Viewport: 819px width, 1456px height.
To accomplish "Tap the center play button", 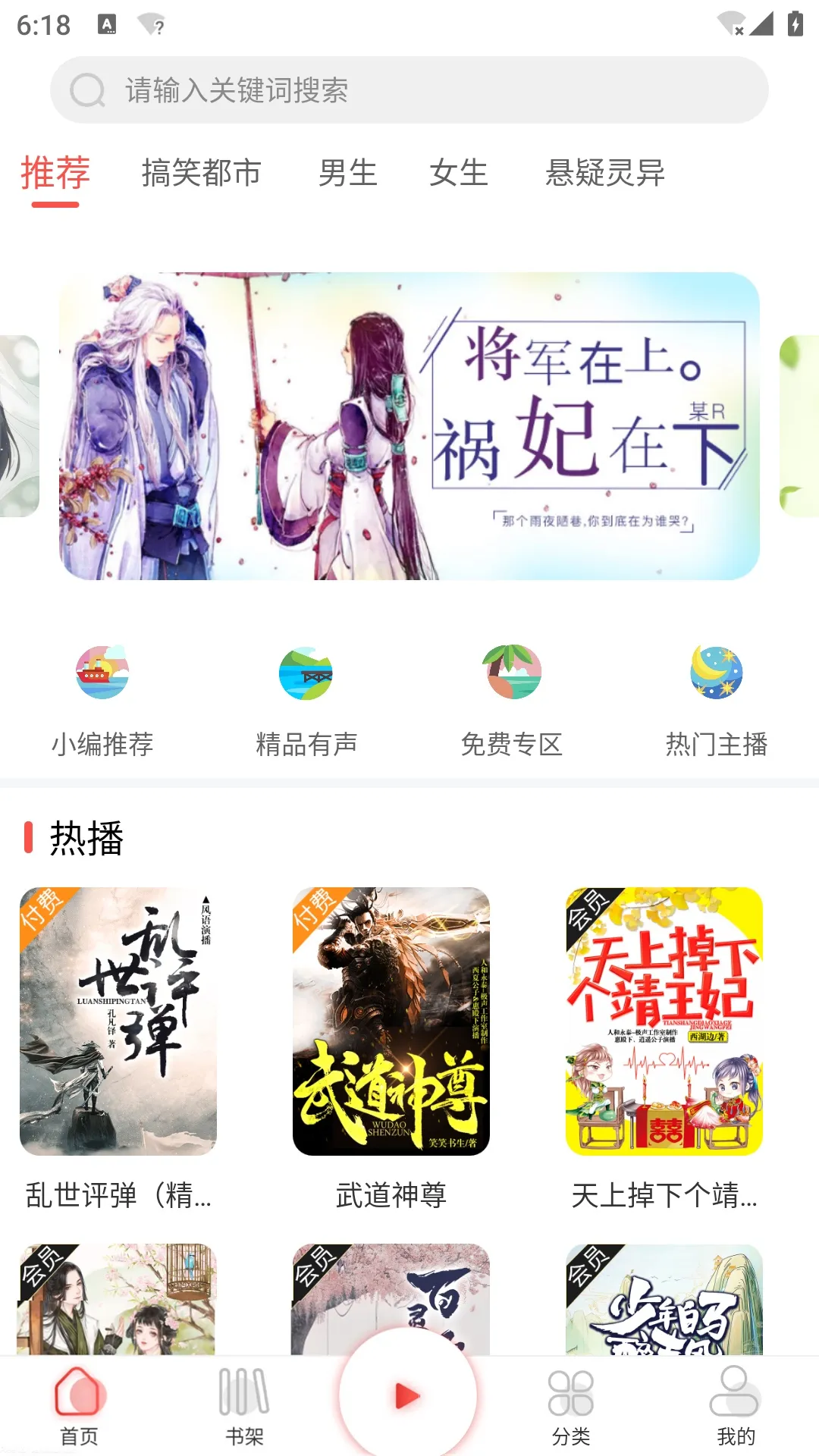I will click(408, 1395).
